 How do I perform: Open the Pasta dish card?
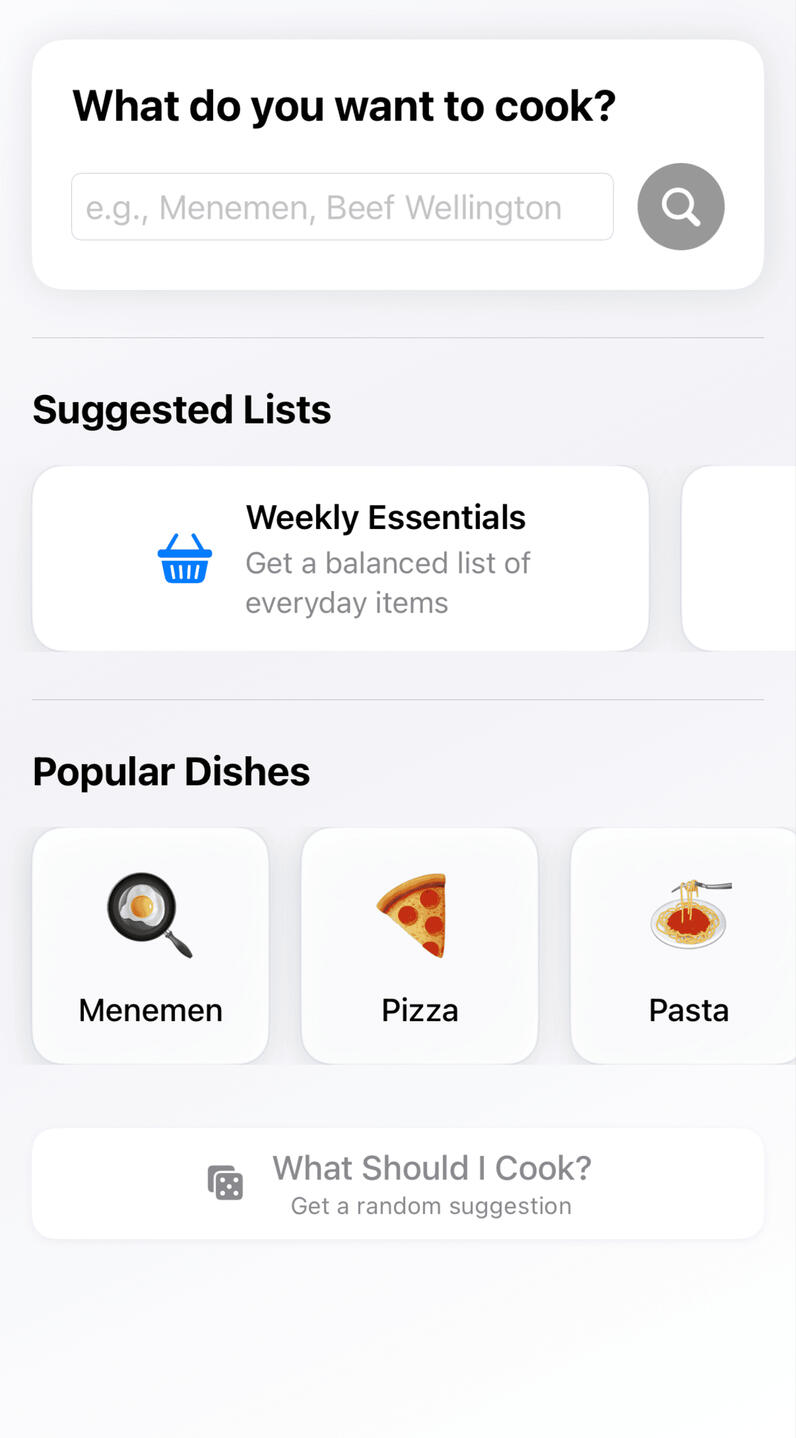coord(687,945)
